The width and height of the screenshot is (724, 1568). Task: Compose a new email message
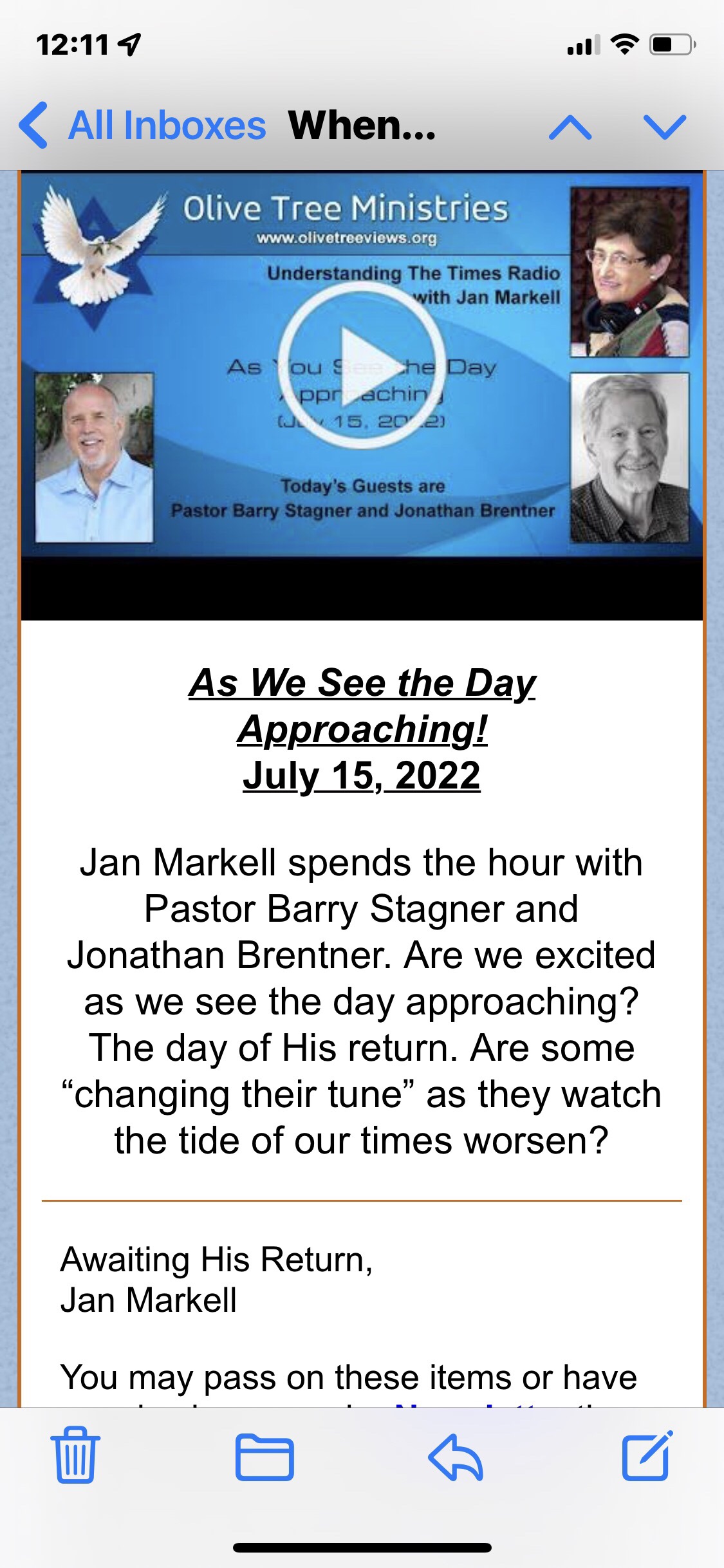646,1457
